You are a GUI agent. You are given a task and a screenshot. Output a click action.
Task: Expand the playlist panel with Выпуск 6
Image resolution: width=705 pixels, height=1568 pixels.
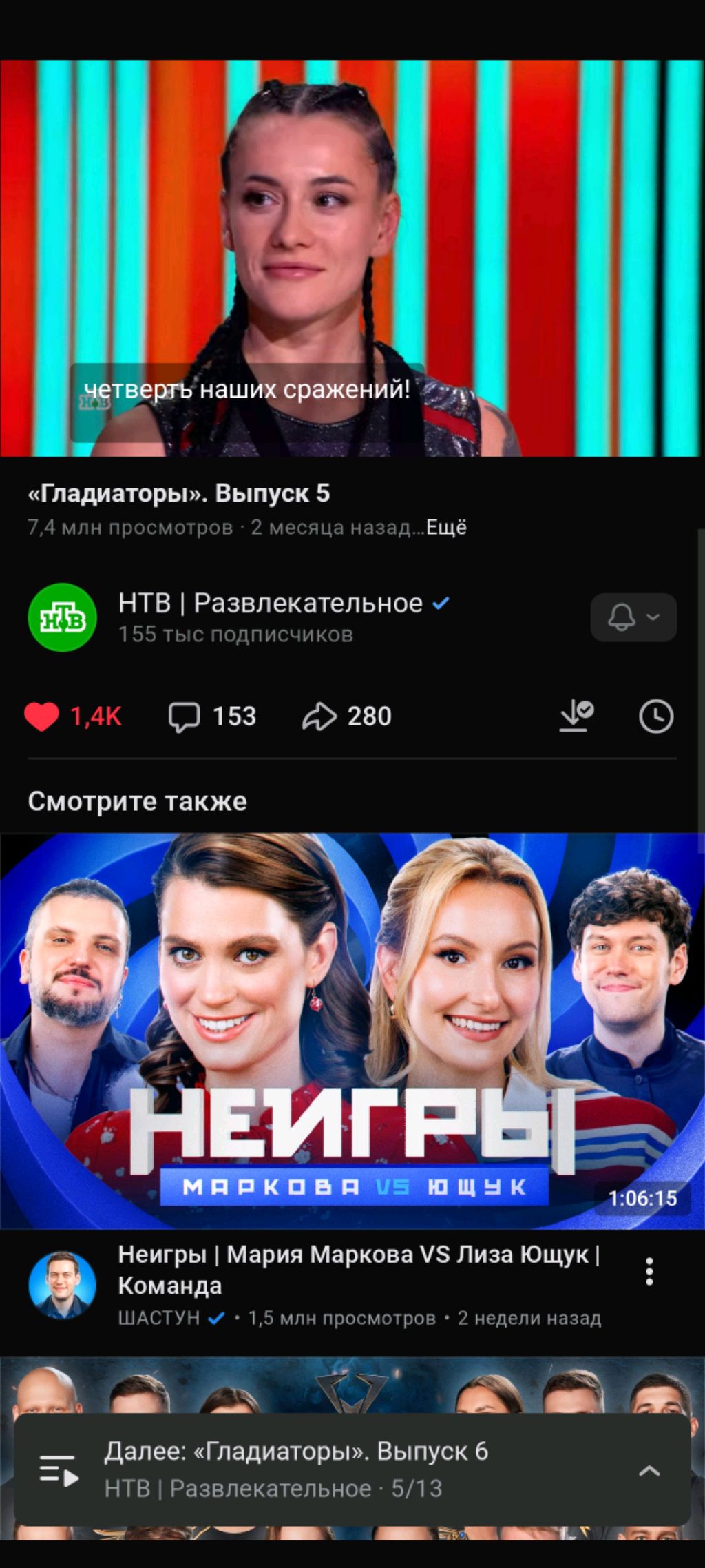[649, 1471]
